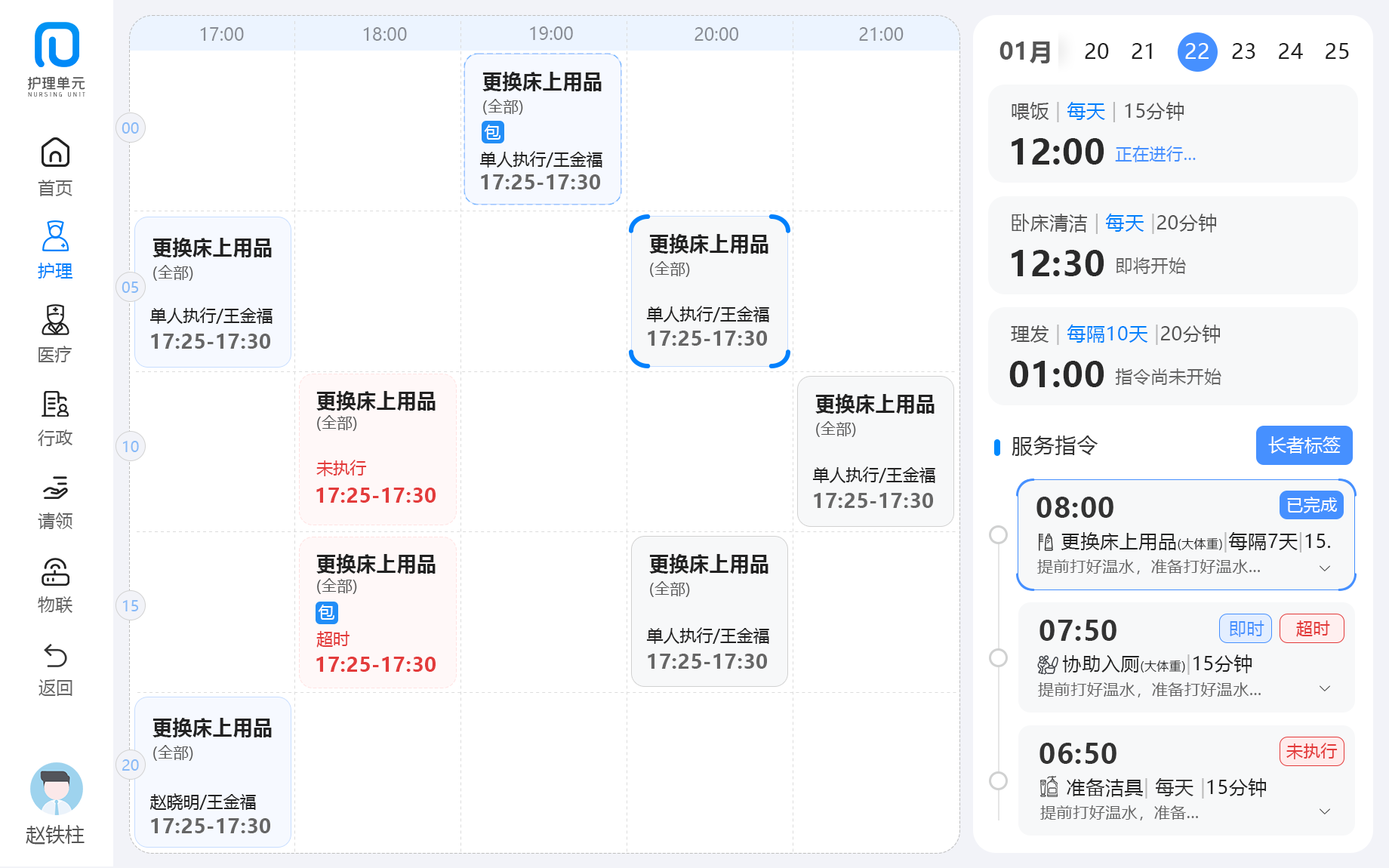Expand the 06:50 准备洁具 order

[1325, 811]
